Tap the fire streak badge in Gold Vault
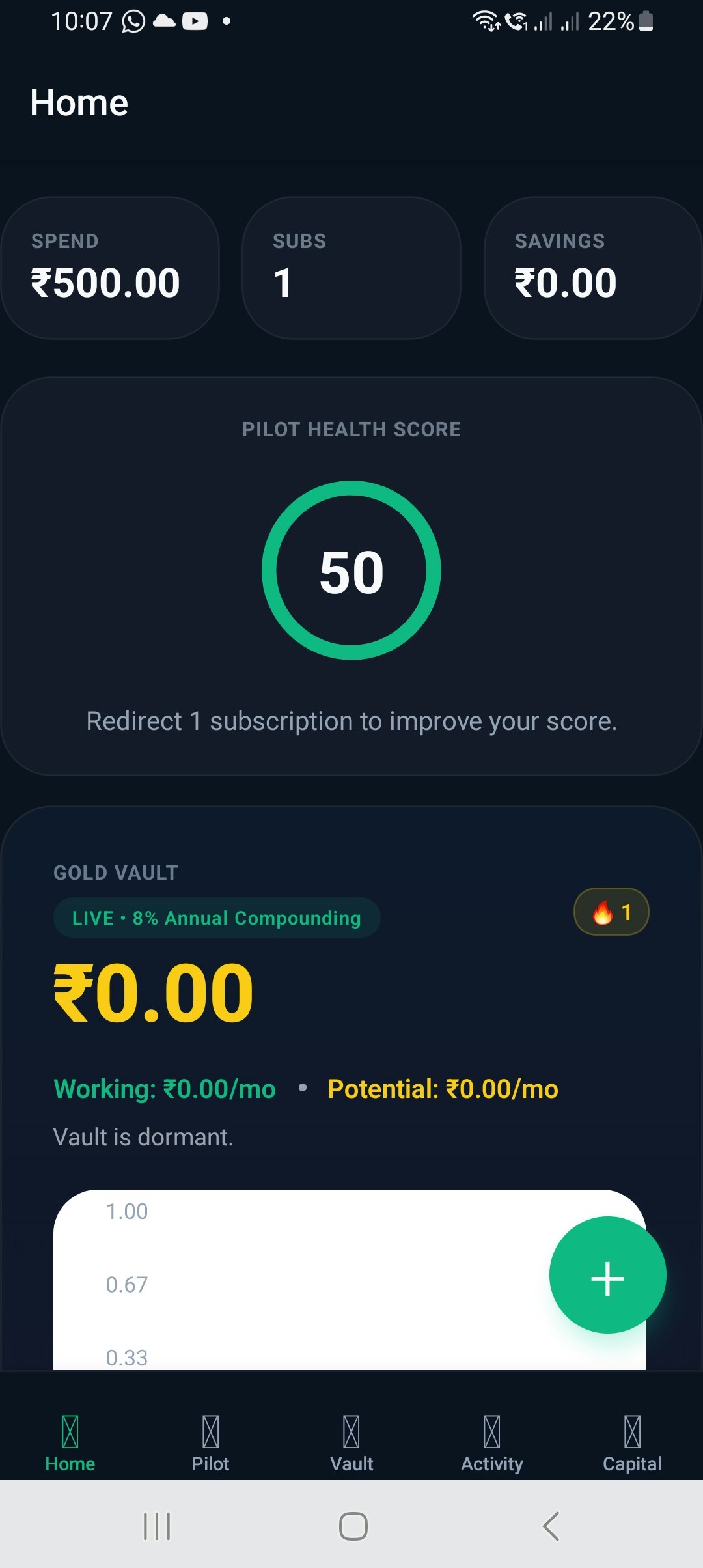Image resolution: width=703 pixels, height=1568 pixels. [x=611, y=912]
